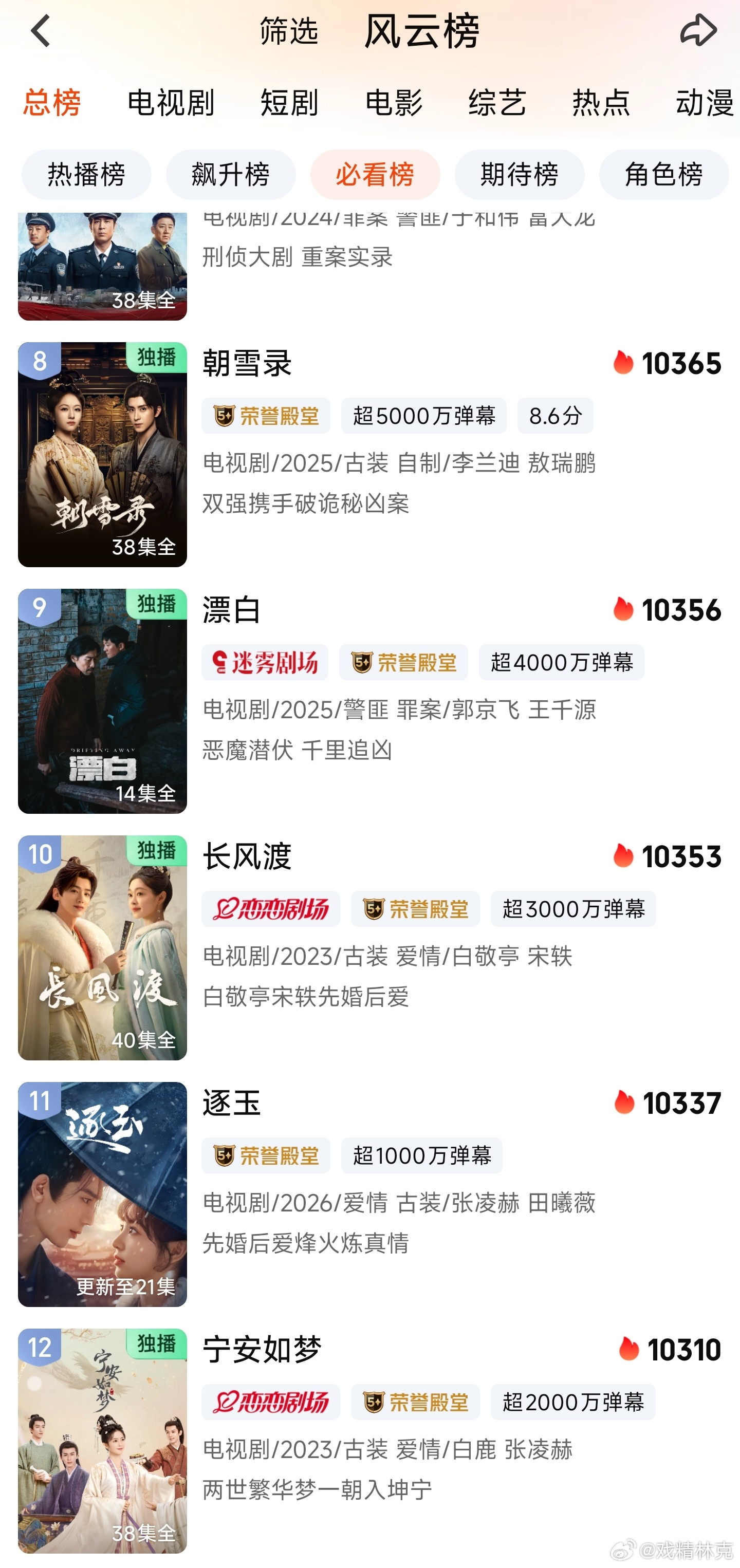This screenshot has width=740, height=1568.
Task: Share this ranking list
Action: point(698,30)
